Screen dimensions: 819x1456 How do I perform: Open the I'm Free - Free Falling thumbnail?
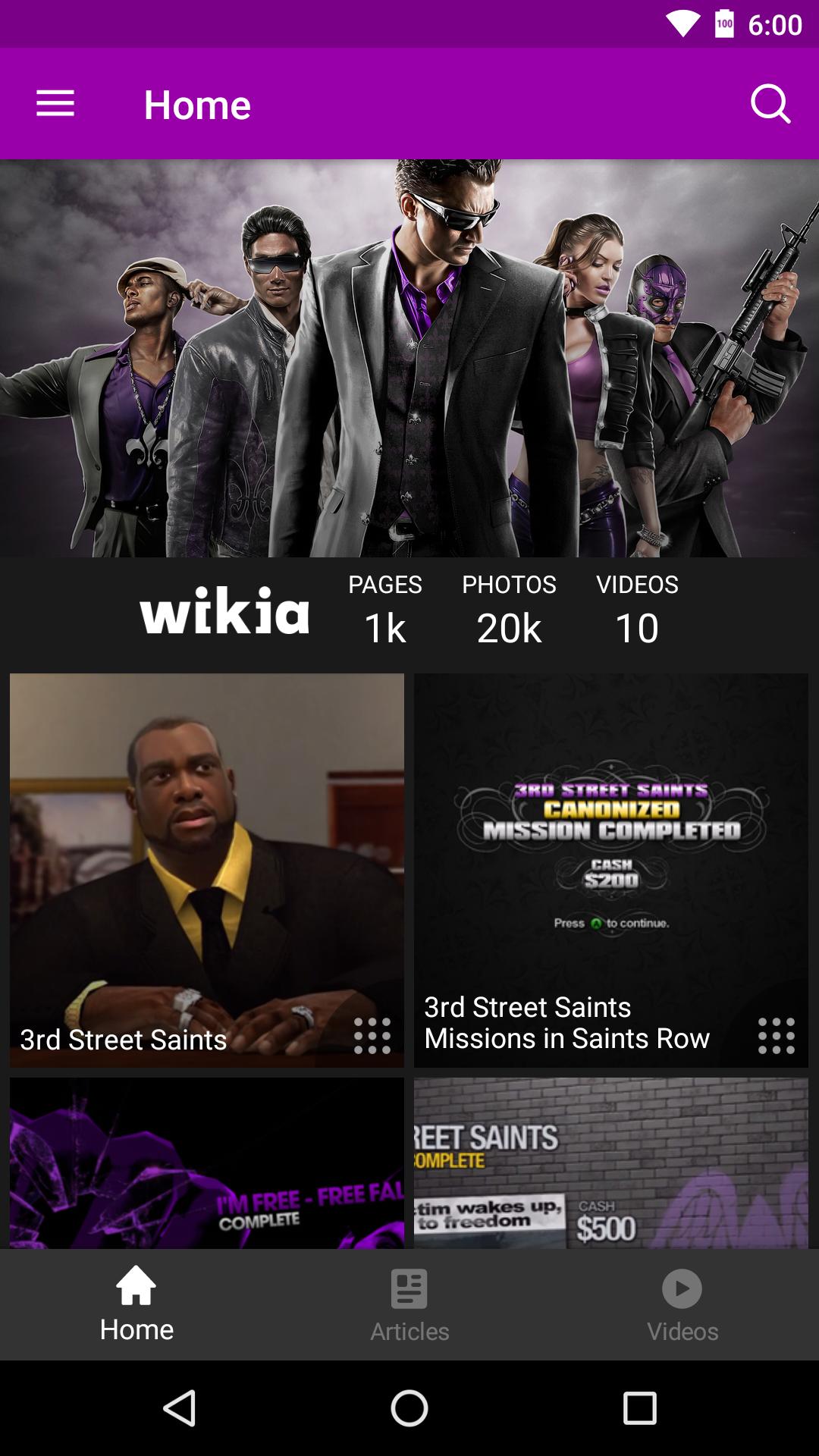[206, 1160]
